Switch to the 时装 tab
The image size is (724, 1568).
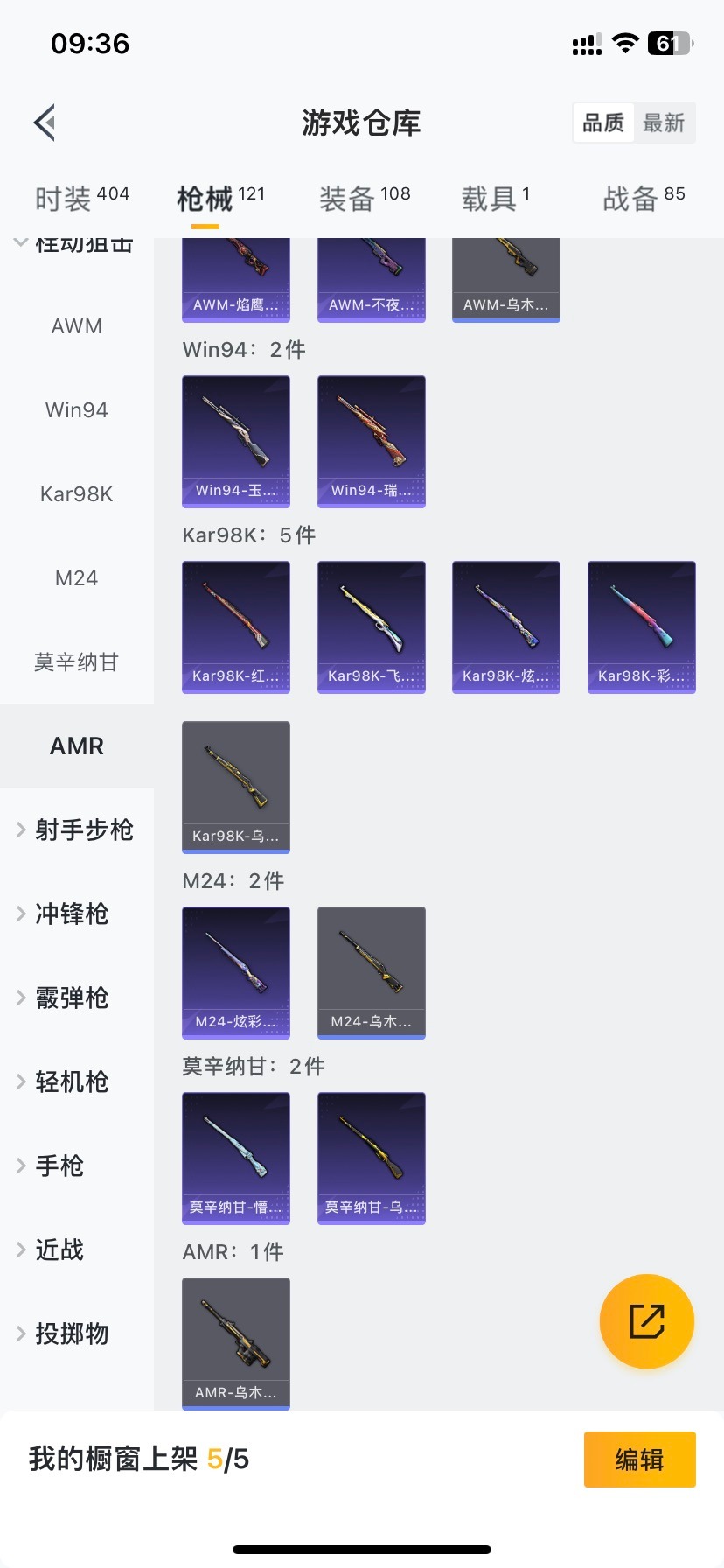[81, 199]
